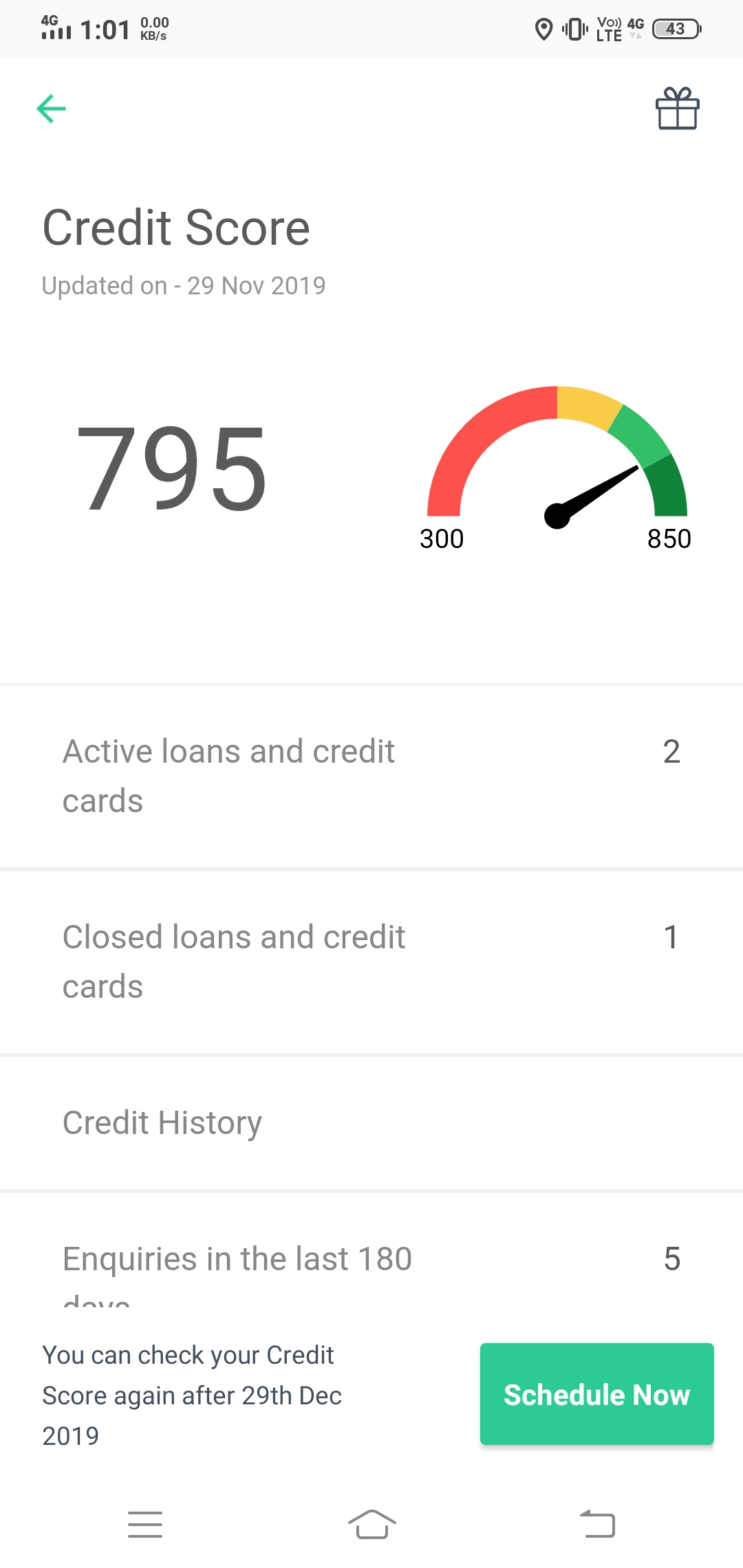Open the system recent apps menu

(145, 1524)
